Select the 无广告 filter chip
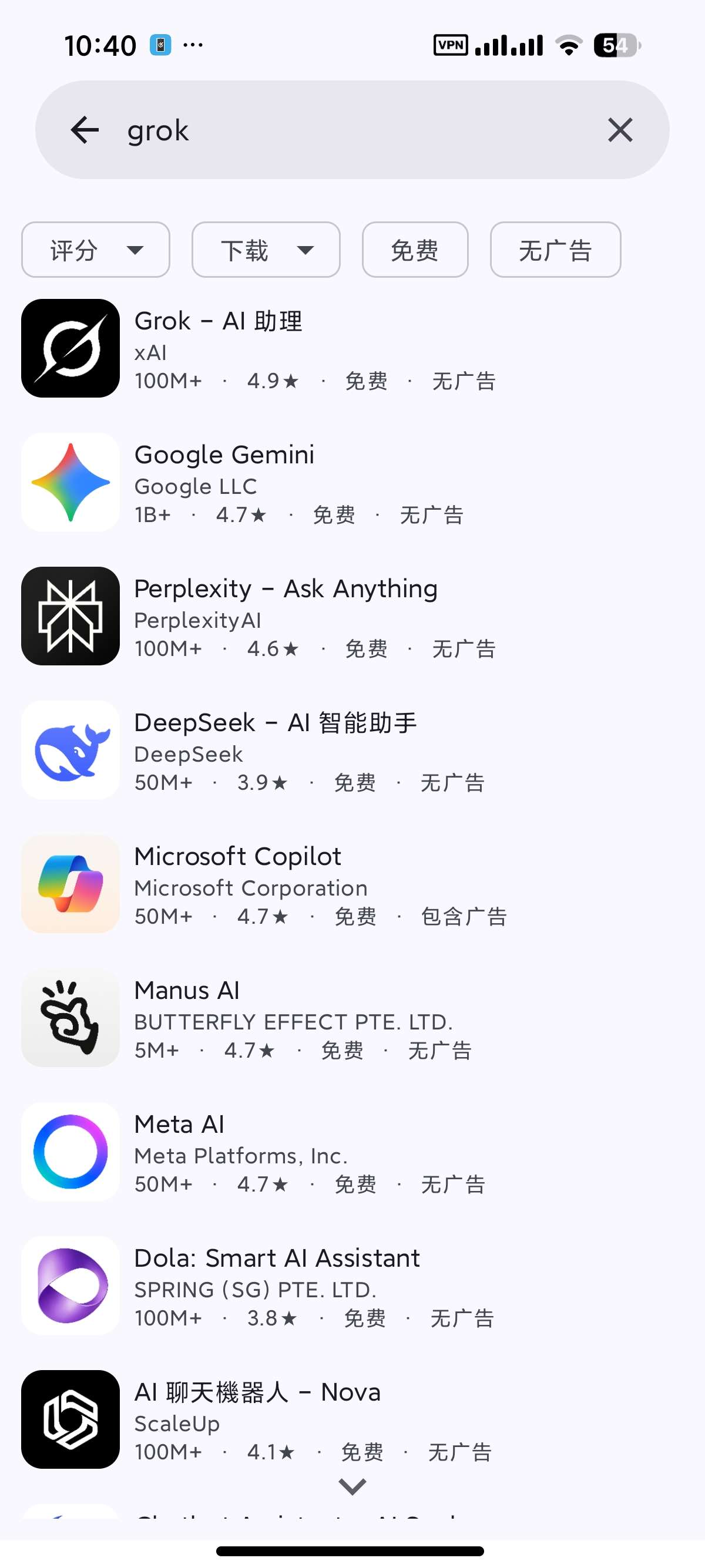The height and width of the screenshot is (1568, 705). tap(555, 250)
